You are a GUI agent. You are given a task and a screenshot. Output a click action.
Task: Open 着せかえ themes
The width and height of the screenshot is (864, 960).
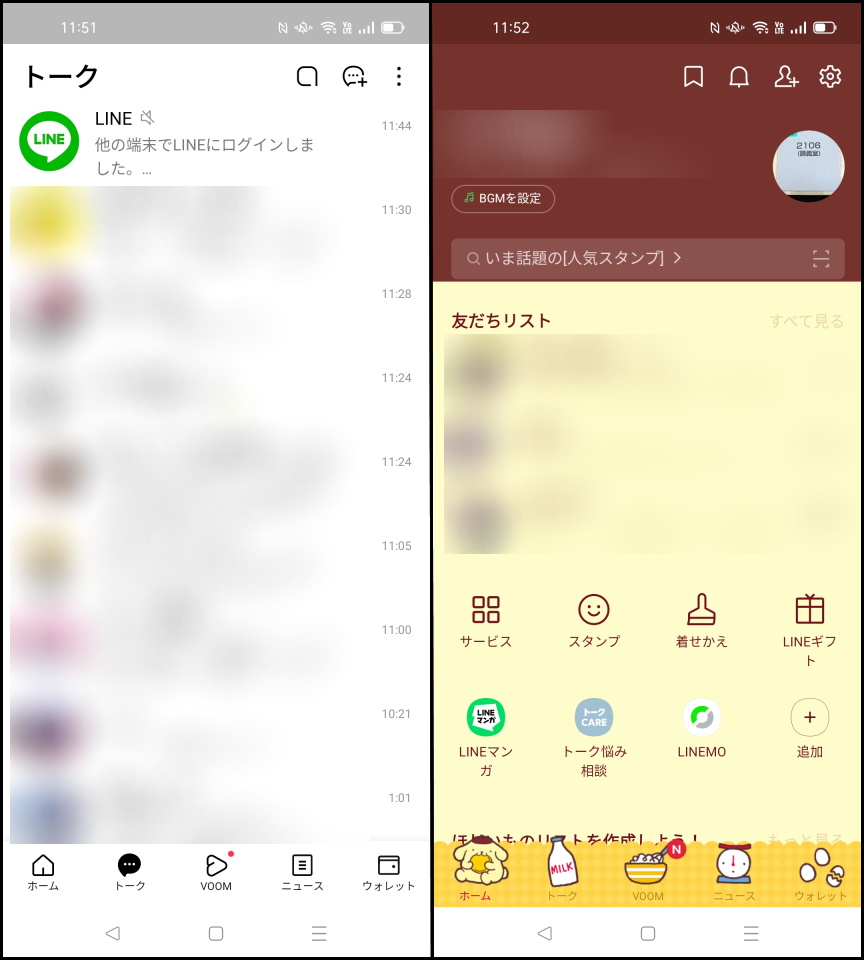click(x=702, y=621)
